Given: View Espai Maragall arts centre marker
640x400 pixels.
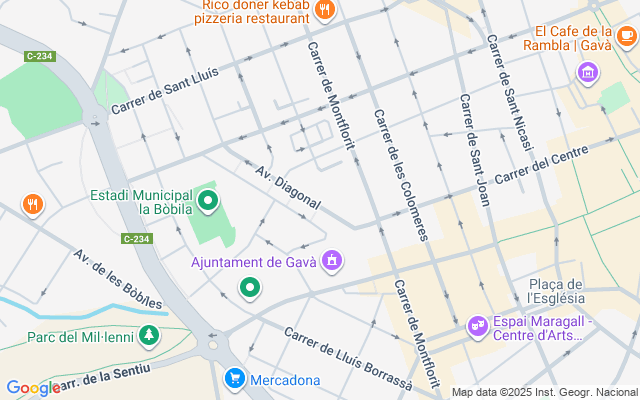Looking at the screenshot, I should coord(478,327).
